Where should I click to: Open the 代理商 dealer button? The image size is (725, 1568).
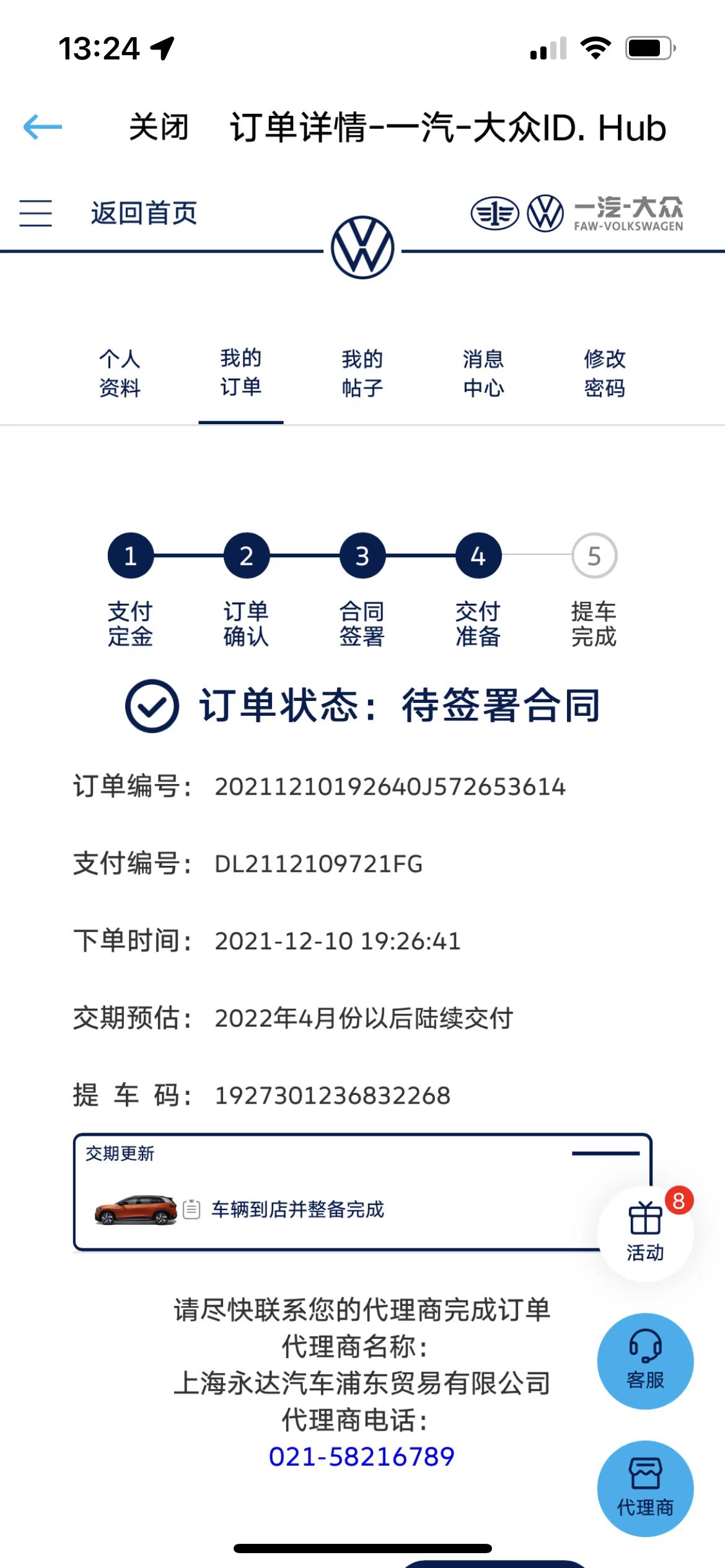[x=645, y=1489]
